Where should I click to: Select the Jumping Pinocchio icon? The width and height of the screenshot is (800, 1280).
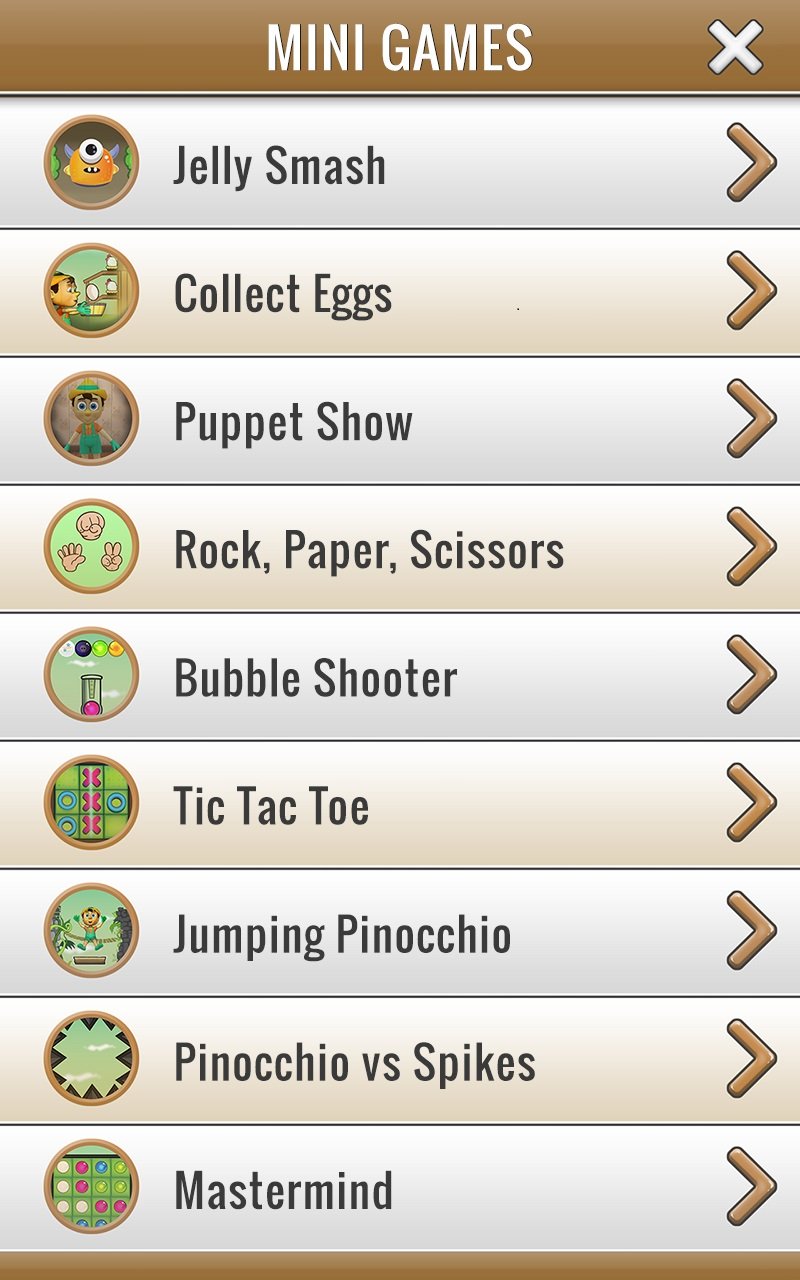[x=92, y=932]
